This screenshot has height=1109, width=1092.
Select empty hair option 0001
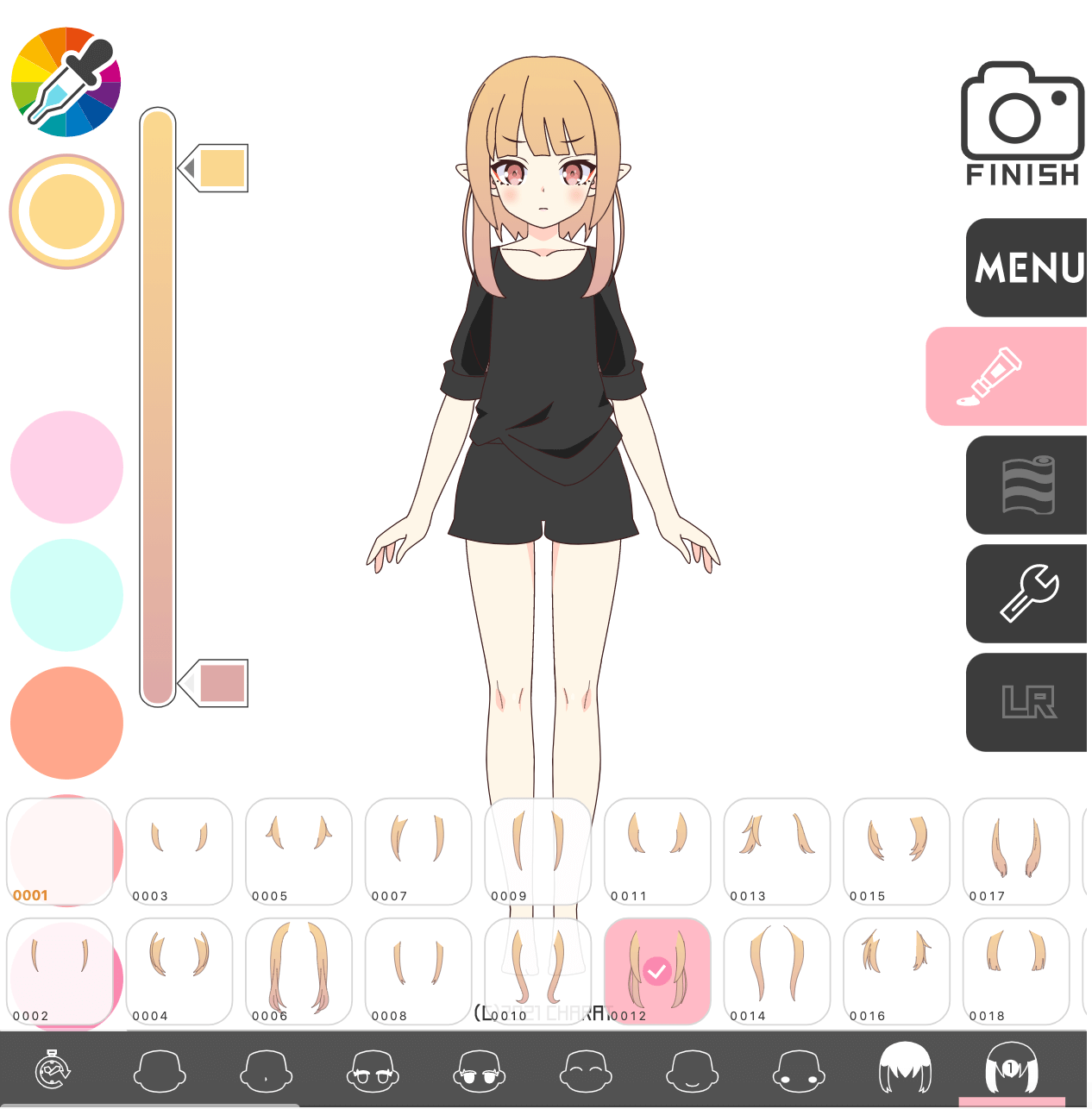pyautogui.click(x=60, y=850)
